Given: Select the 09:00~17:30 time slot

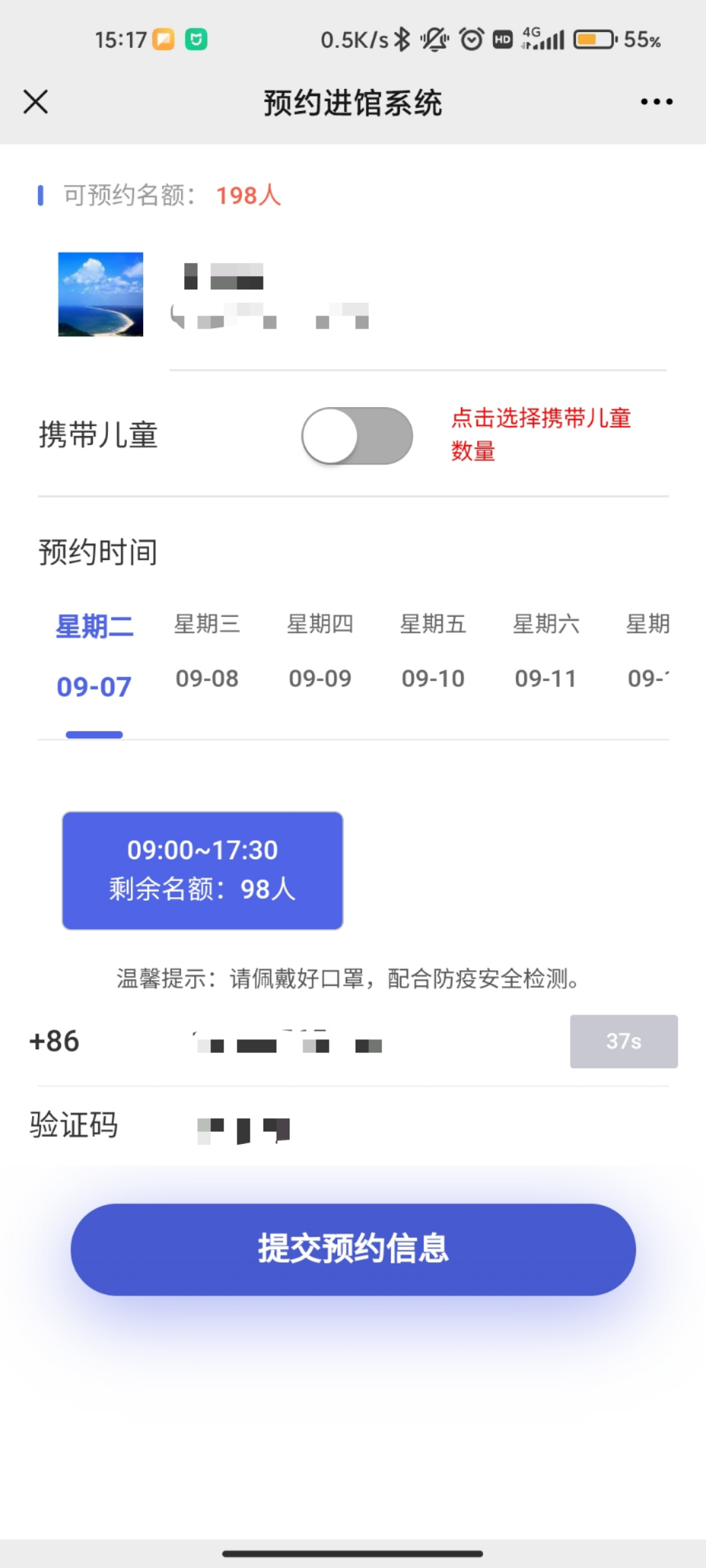Looking at the screenshot, I should coord(203,870).
